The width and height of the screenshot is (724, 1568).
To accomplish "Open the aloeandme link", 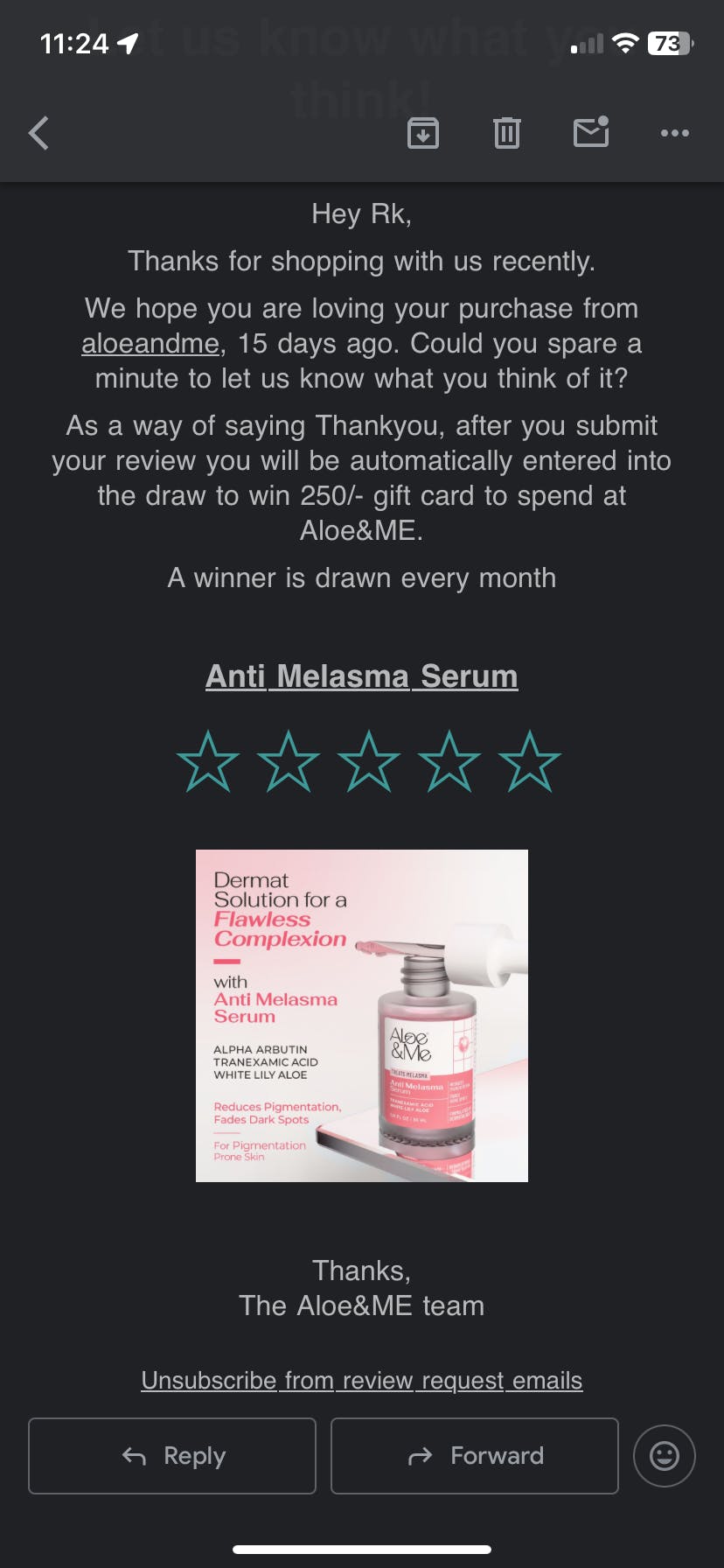I will (150, 344).
